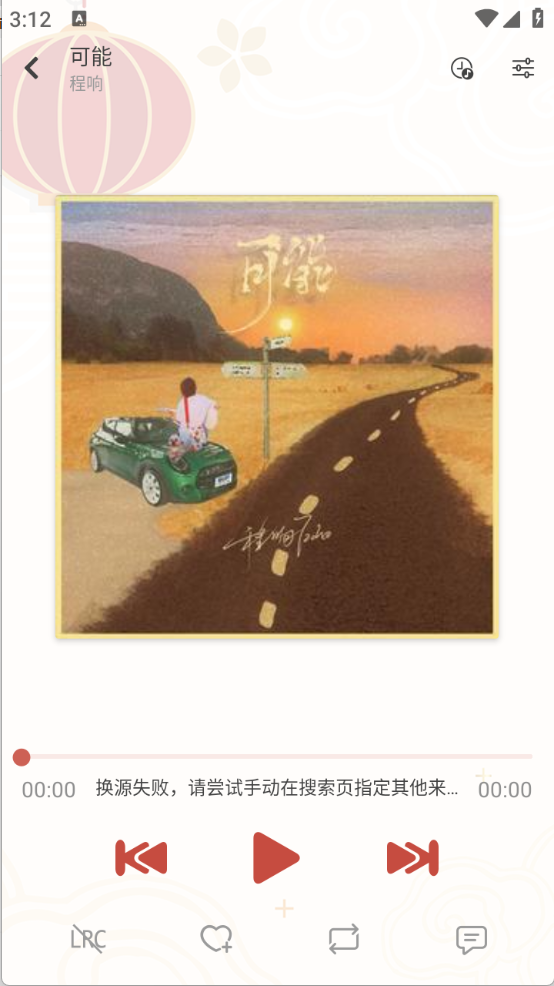Skip to the next track
Viewport: 554px width, 986px height.
point(413,858)
